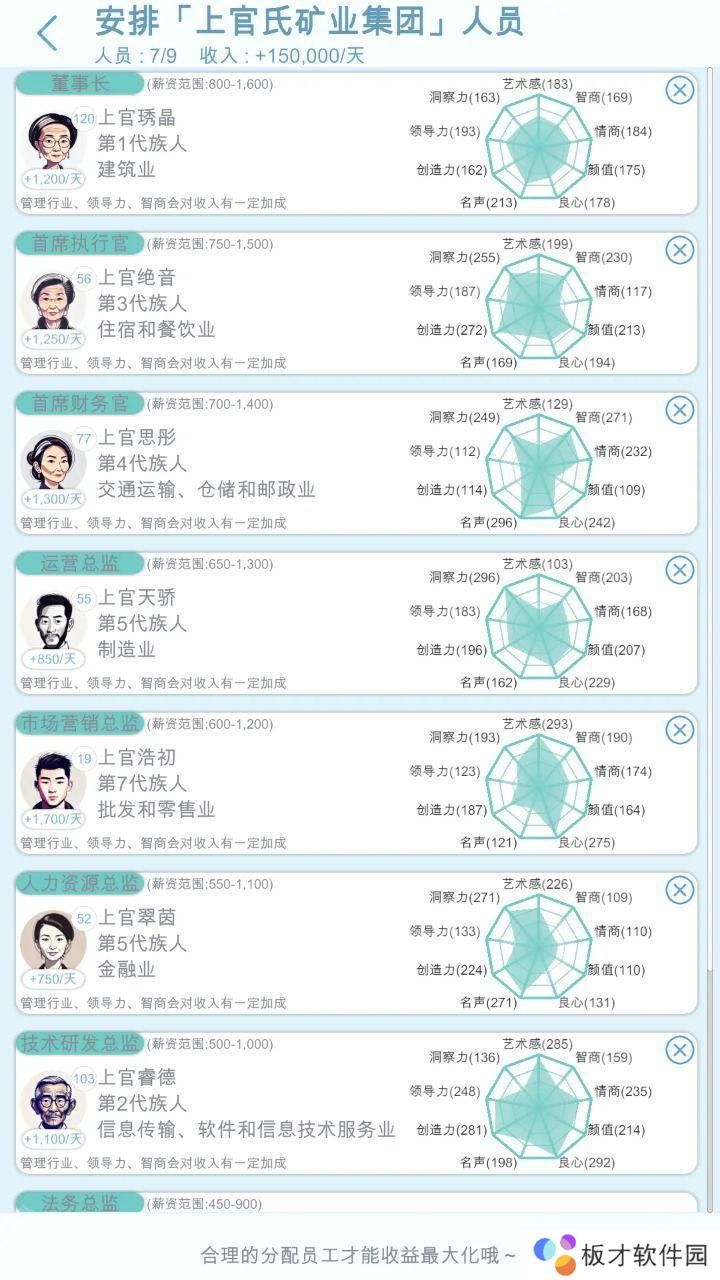The height and width of the screenshot is (1280, 720).
Task: Go back from the personnel arrangement screen
Action: tap(47, 34)
